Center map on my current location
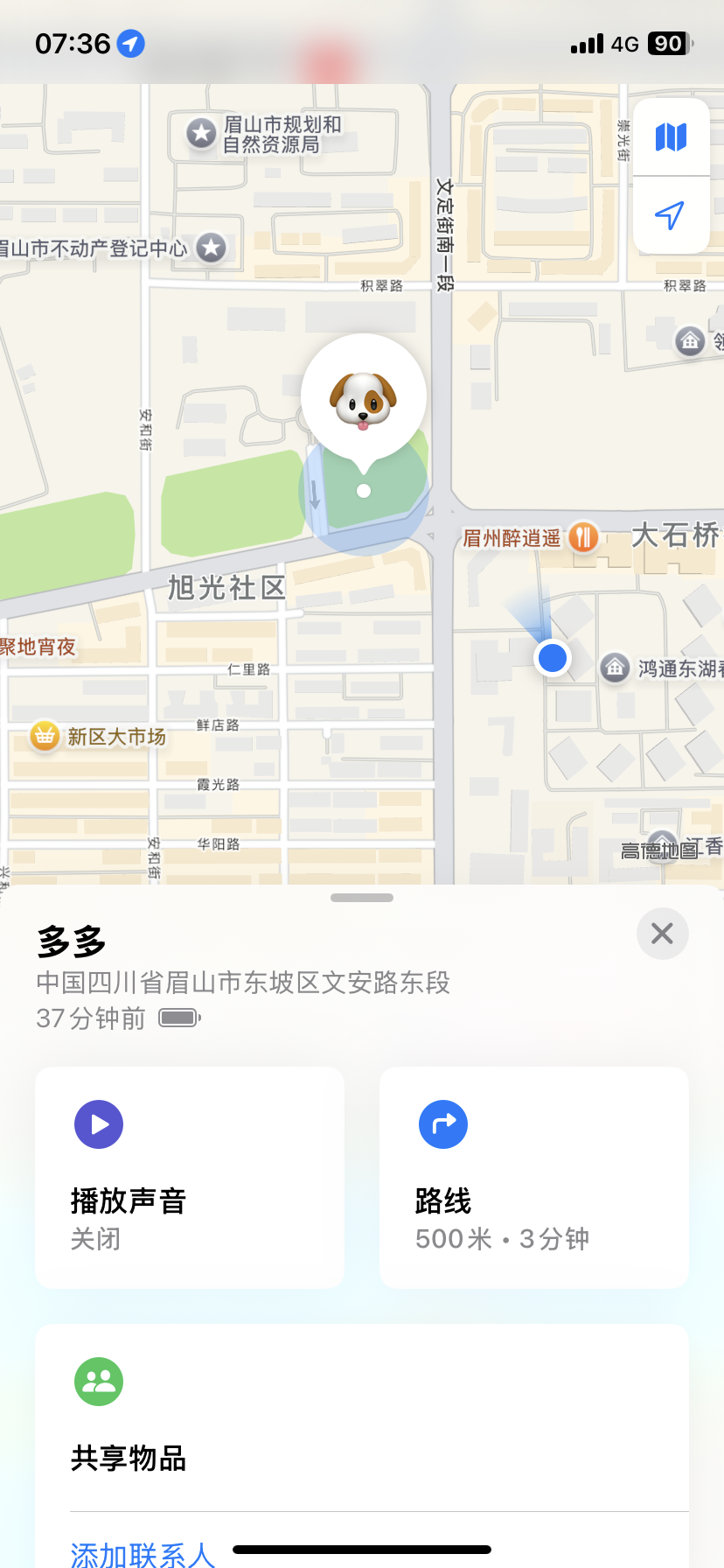 pyautogui.click(x=671, y=215)
